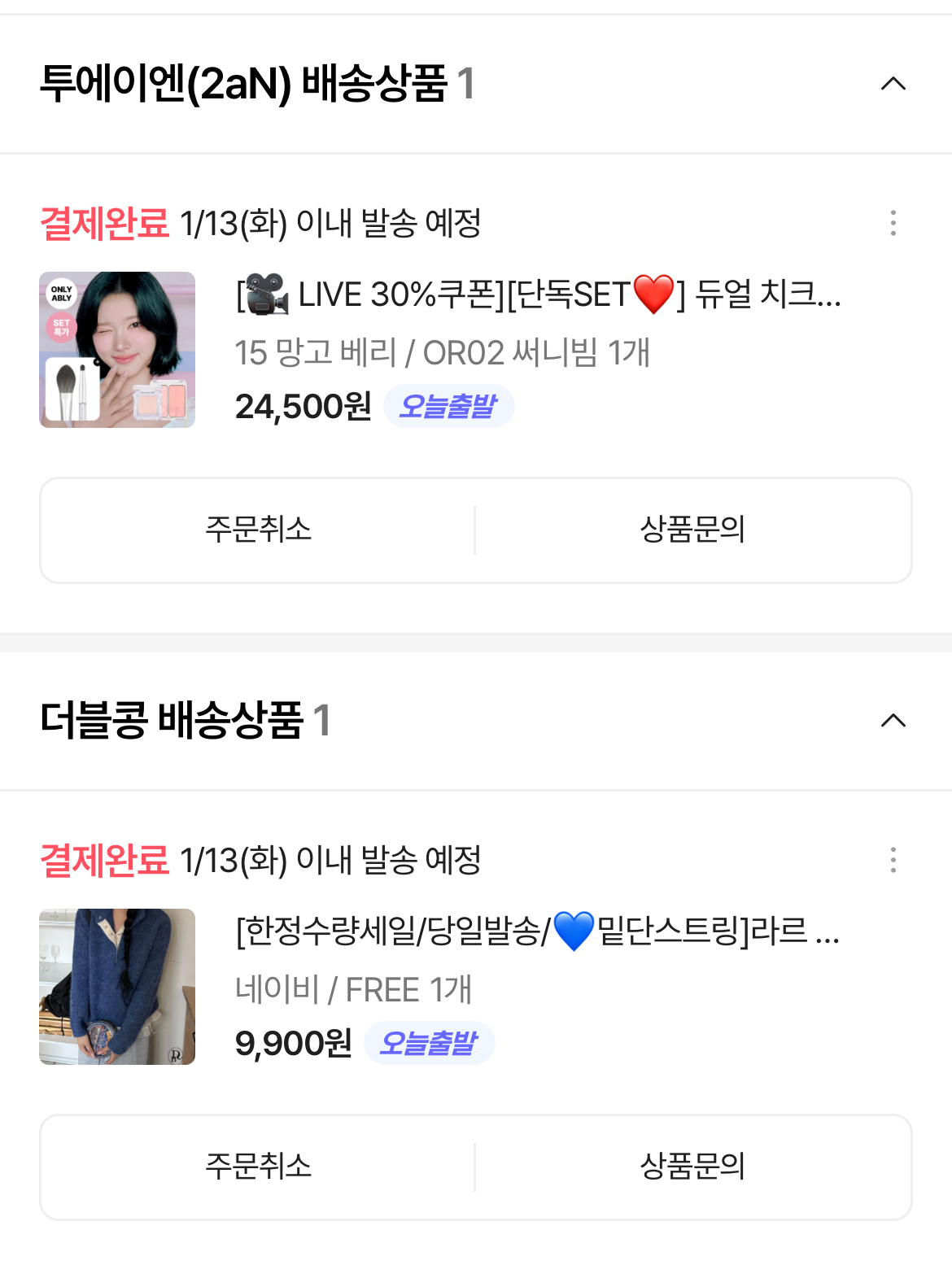Screen dimensions: 952x1265
Task: Cancel the 듀얼 치크 order via 주문취소
Action: (x=258, y=530)
